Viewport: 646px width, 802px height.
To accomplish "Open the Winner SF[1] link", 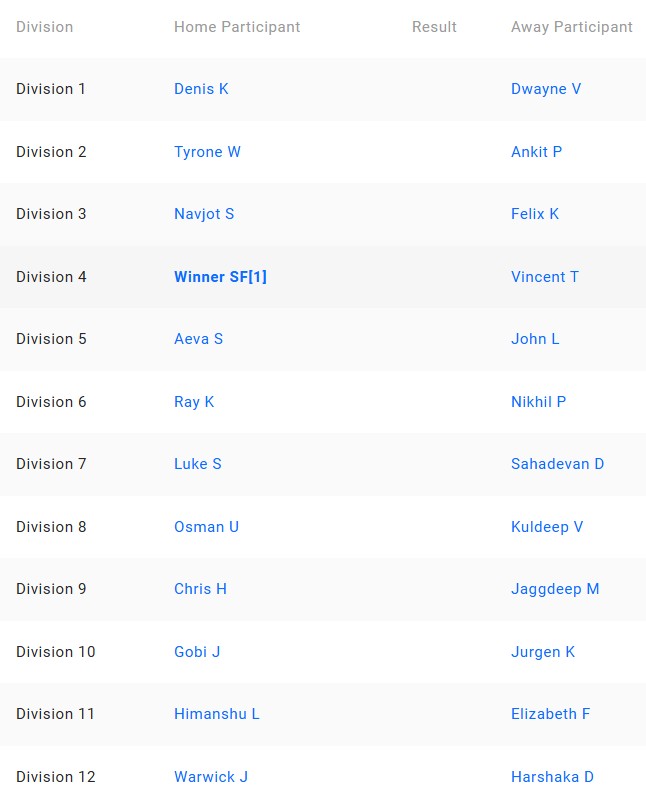I will pyautogui.click(x=220, y=277).
